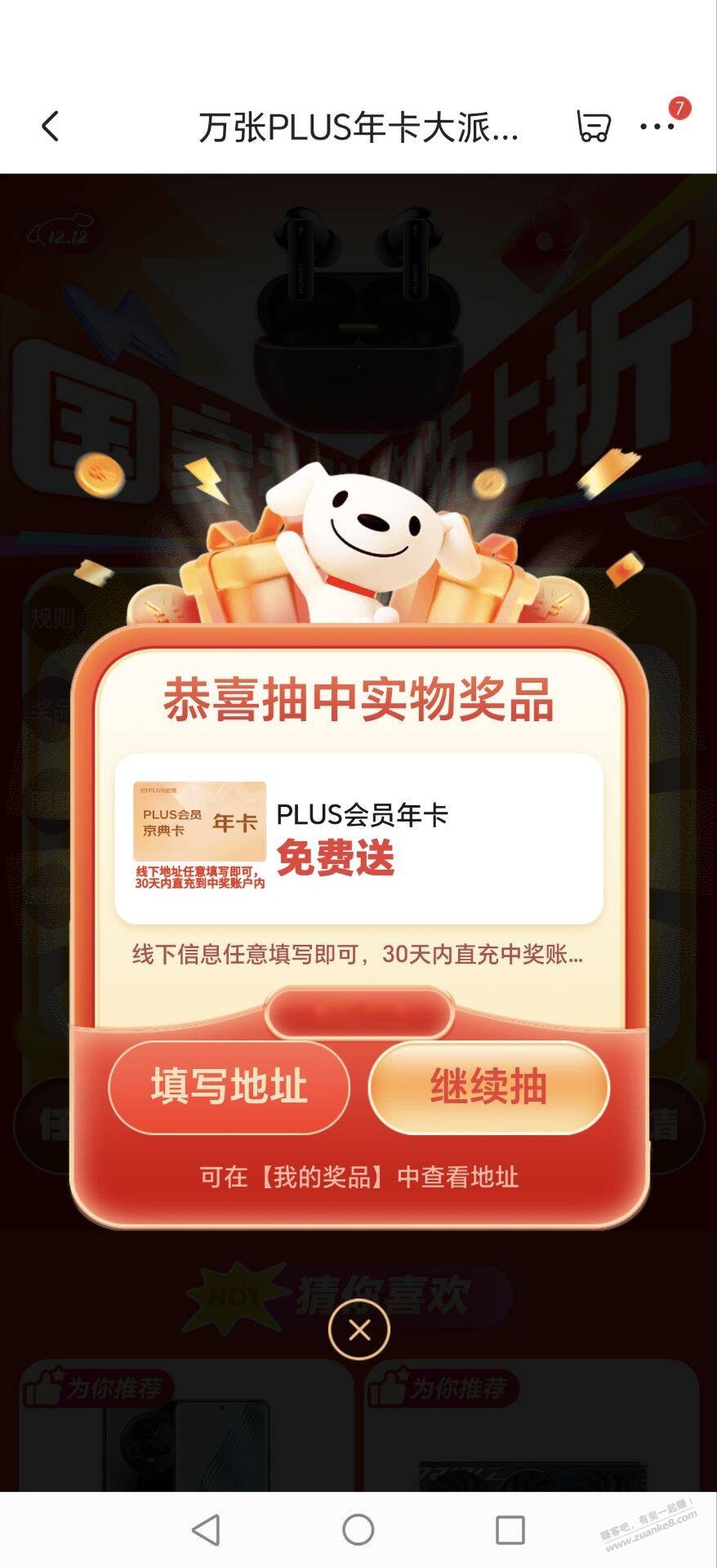
Task: Open the shopping cart icon
Action: (x=593, y=127)
